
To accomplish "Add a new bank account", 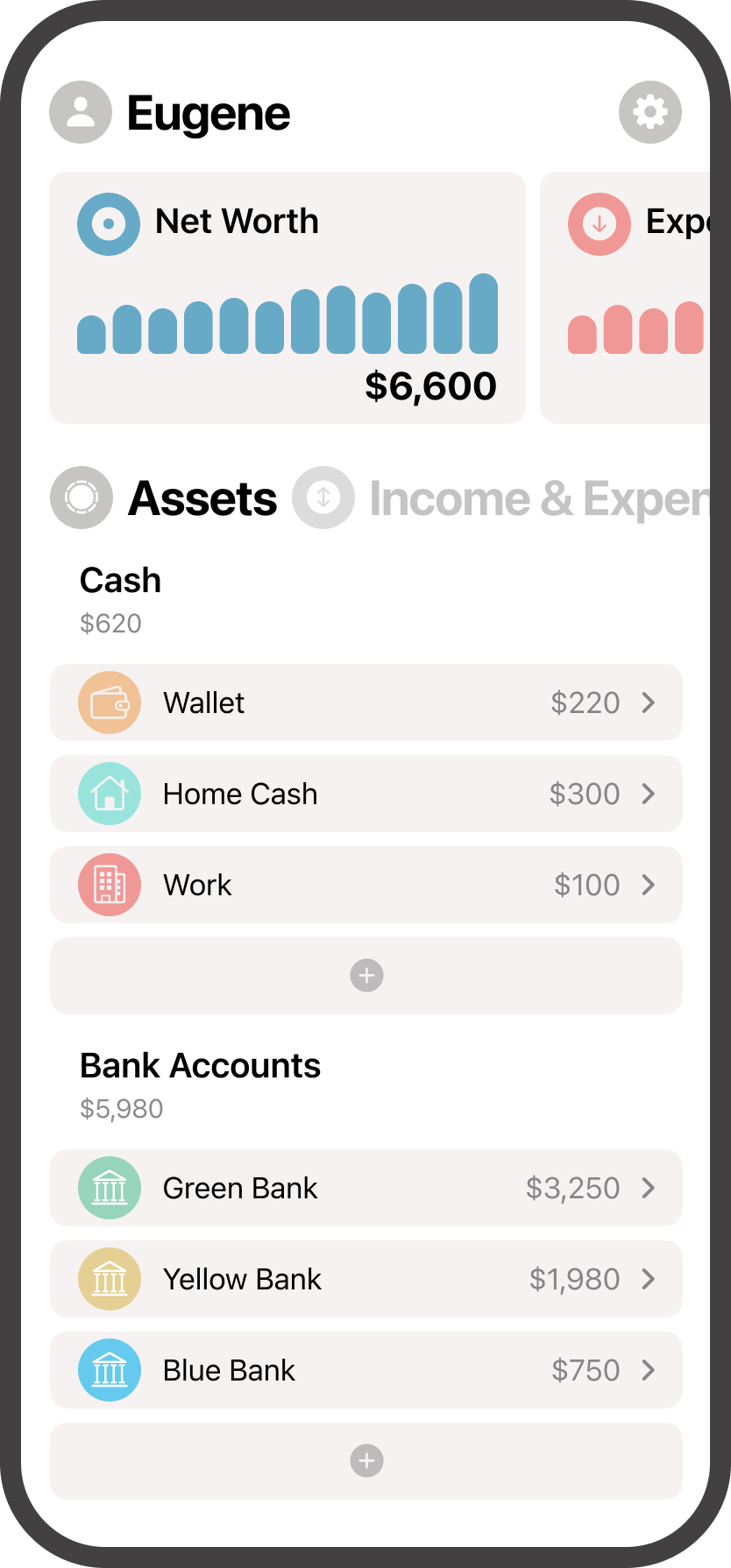I will tap(366, 1461).
